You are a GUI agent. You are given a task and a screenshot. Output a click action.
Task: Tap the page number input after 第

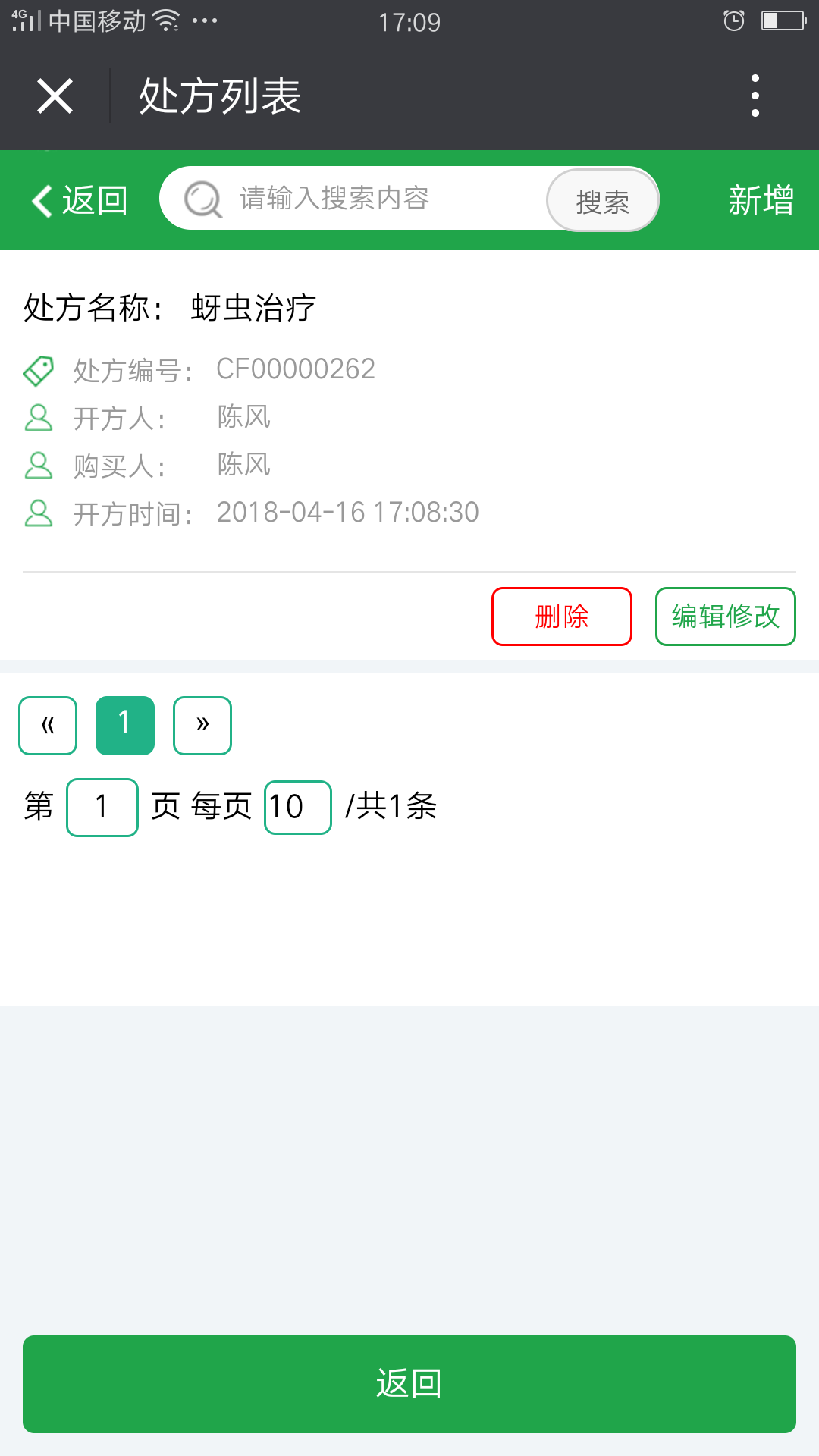[102, 808]
